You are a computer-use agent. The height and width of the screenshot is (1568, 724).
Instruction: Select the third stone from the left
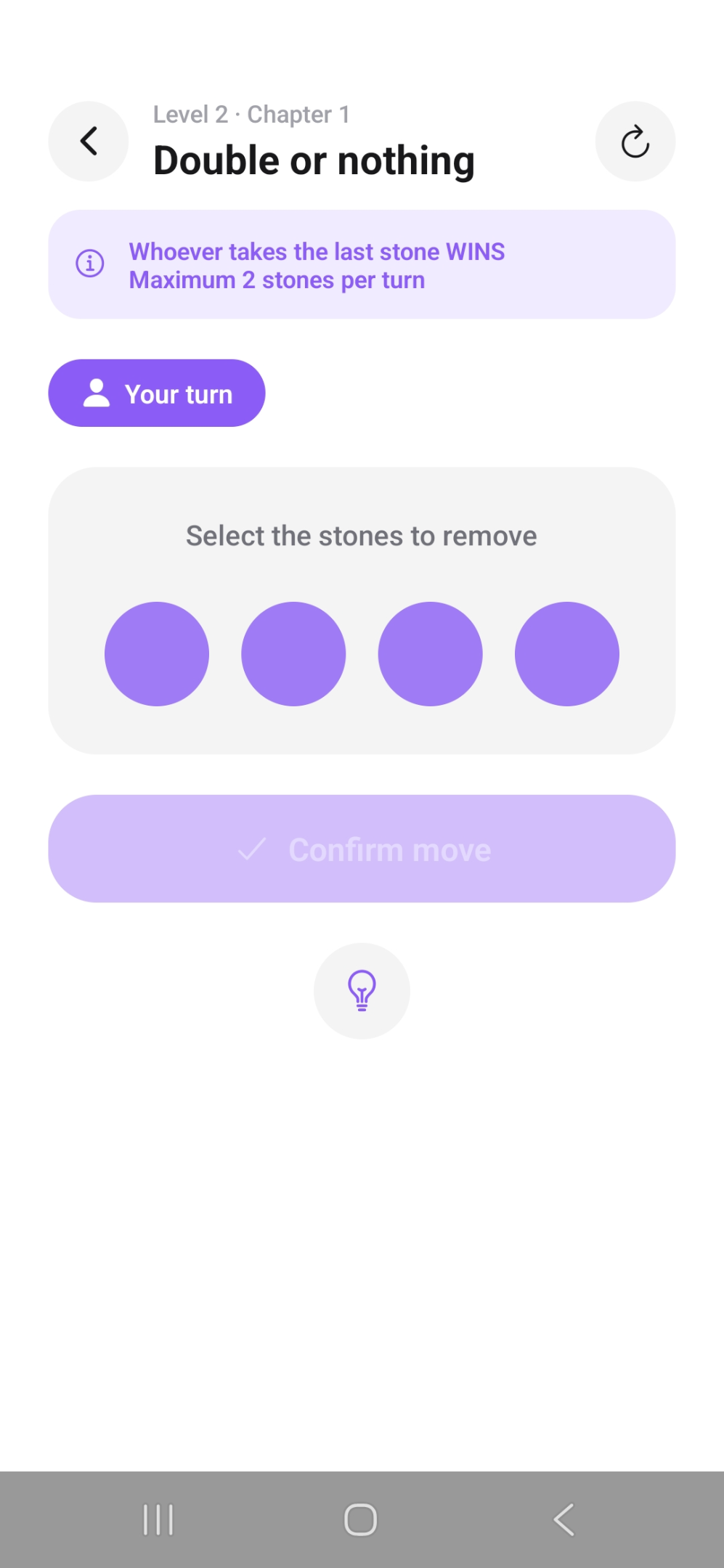pyautogui.click(x=430, y=654)
